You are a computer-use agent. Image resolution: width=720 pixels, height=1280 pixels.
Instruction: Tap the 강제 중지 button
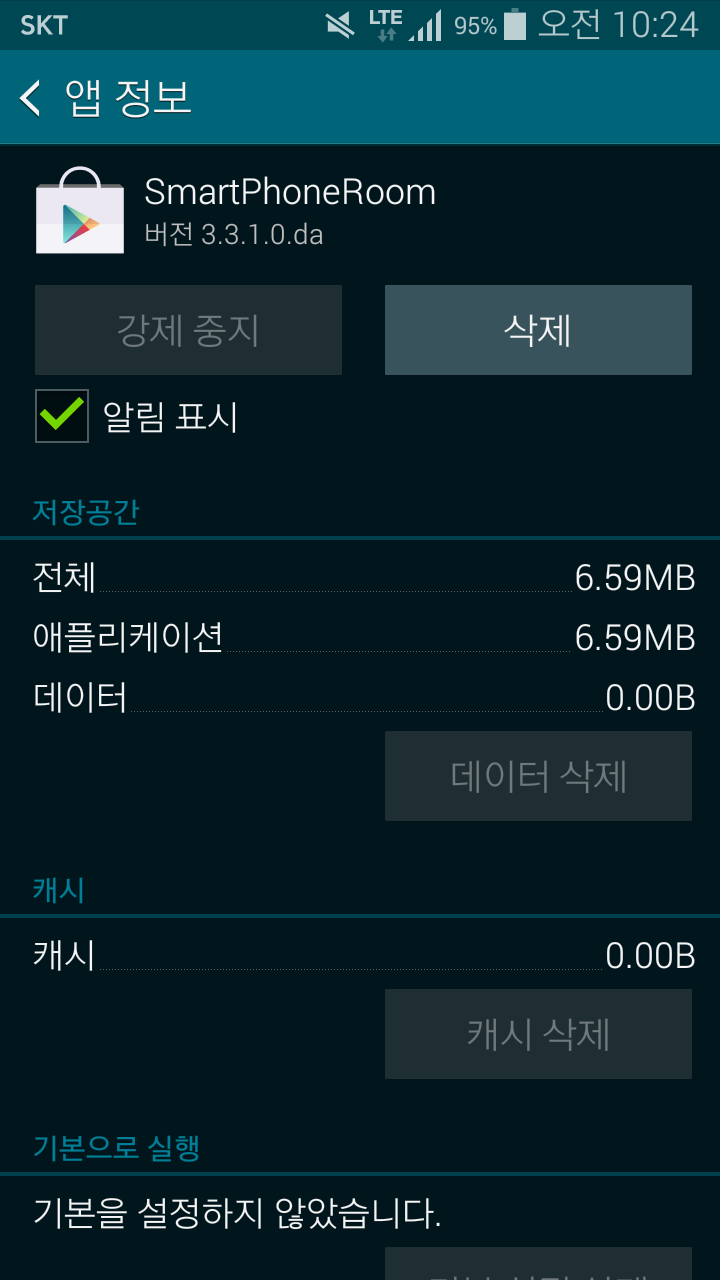point(188,330)
